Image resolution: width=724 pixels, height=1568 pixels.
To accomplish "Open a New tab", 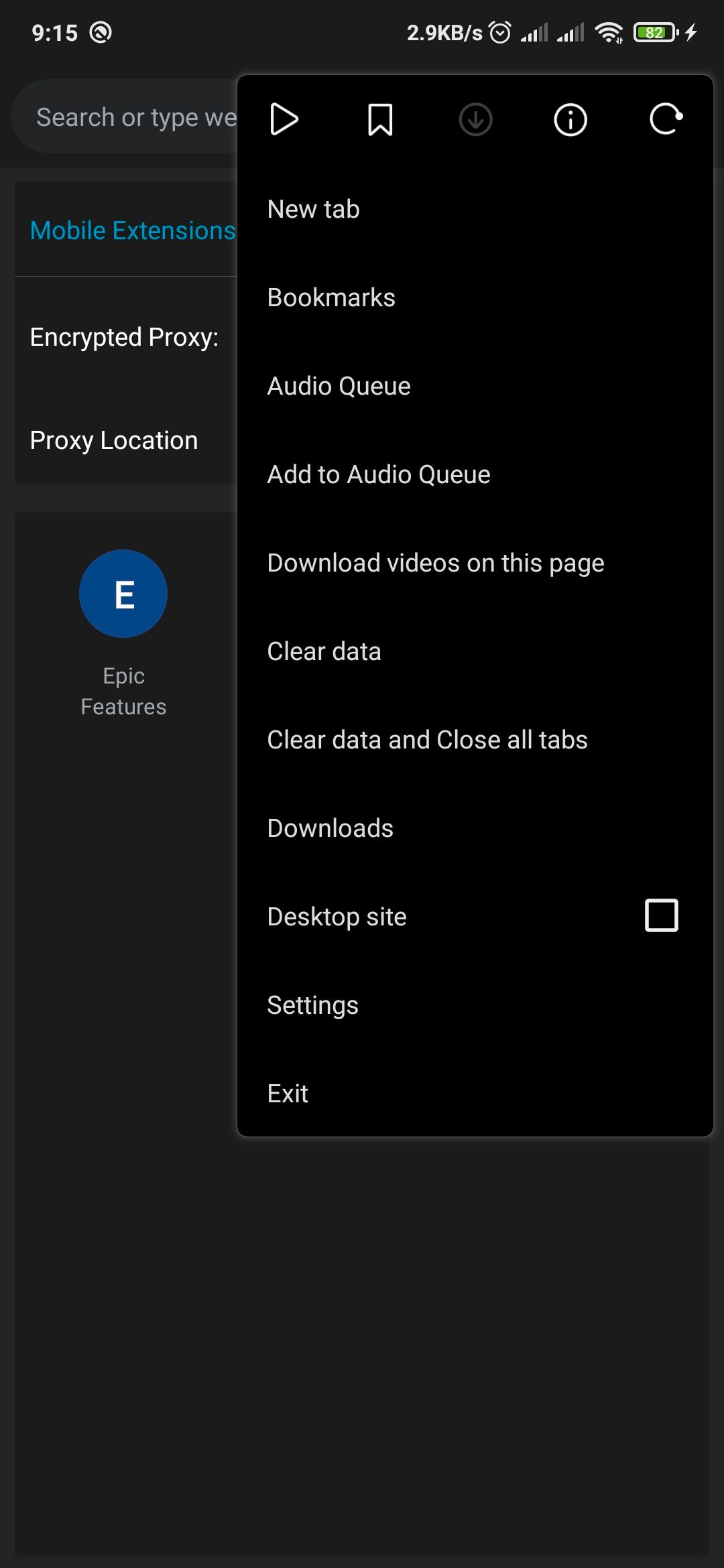I will click(x=312, y=208).
